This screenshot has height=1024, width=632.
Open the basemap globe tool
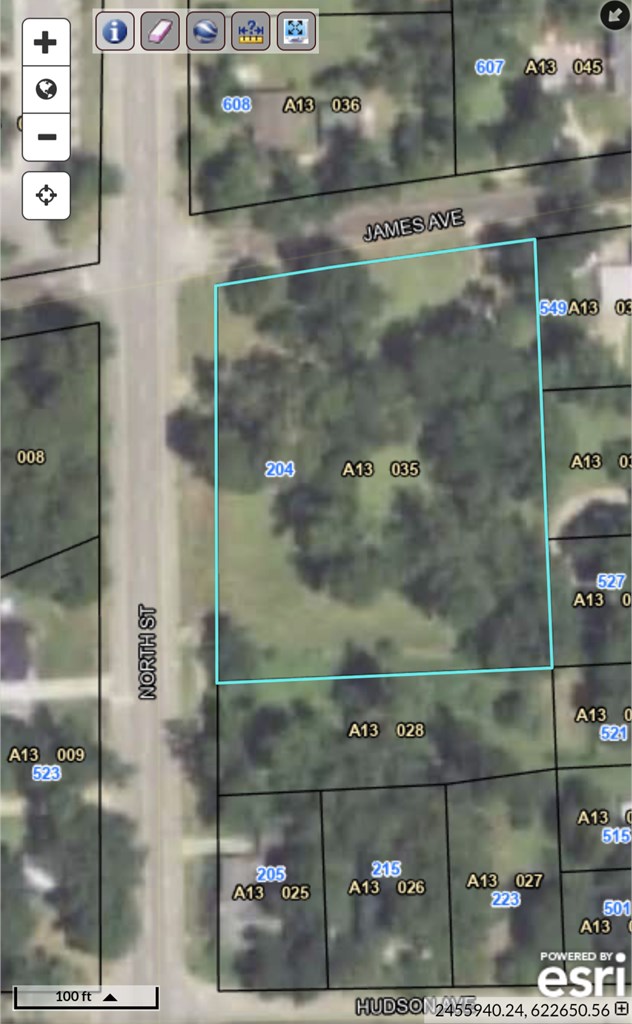tap(205, 32)
